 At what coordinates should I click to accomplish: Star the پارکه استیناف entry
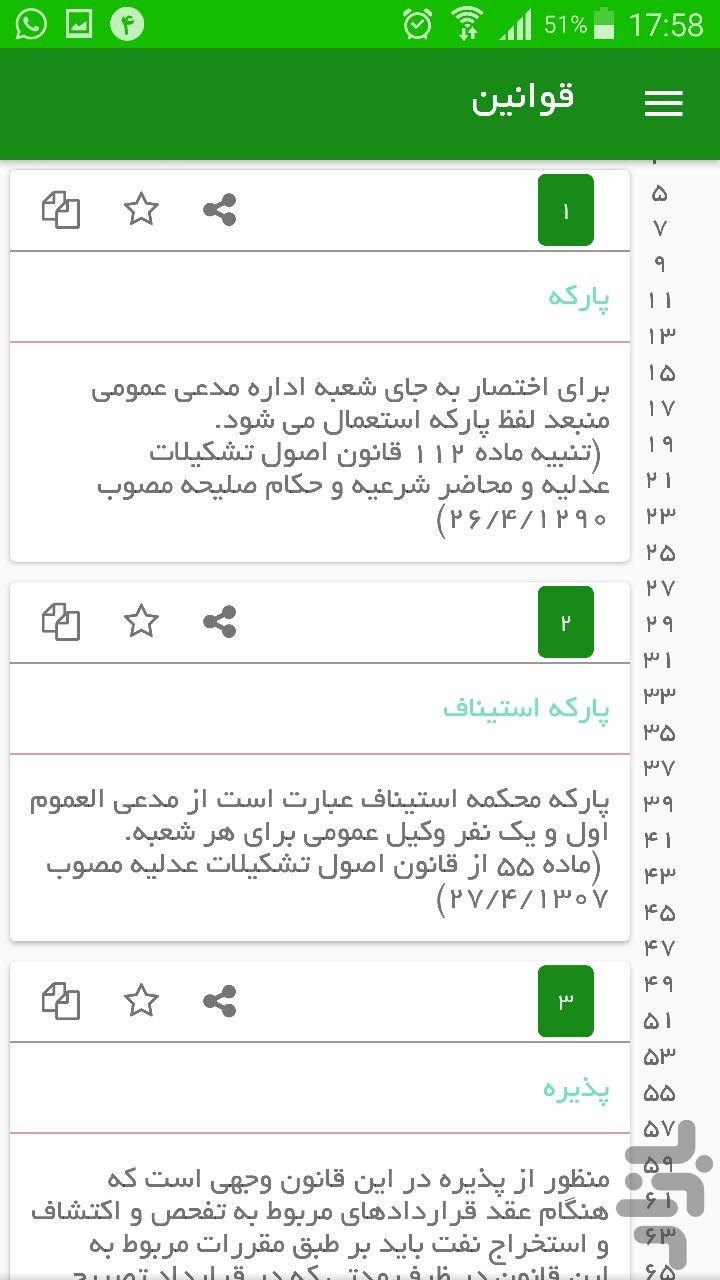coord(141,621)
